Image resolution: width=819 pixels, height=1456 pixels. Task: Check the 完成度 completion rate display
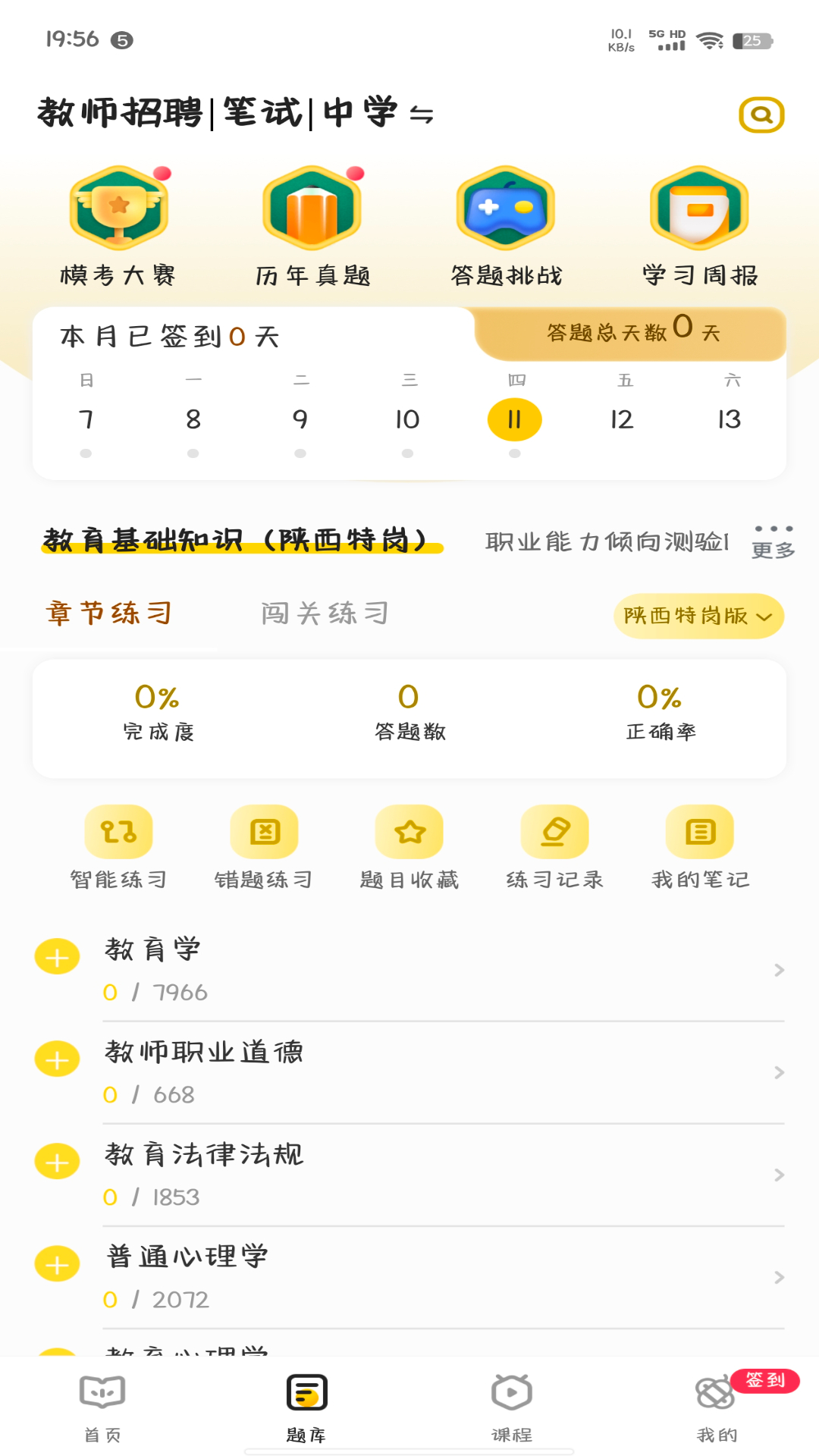click(x=159, y=713)
